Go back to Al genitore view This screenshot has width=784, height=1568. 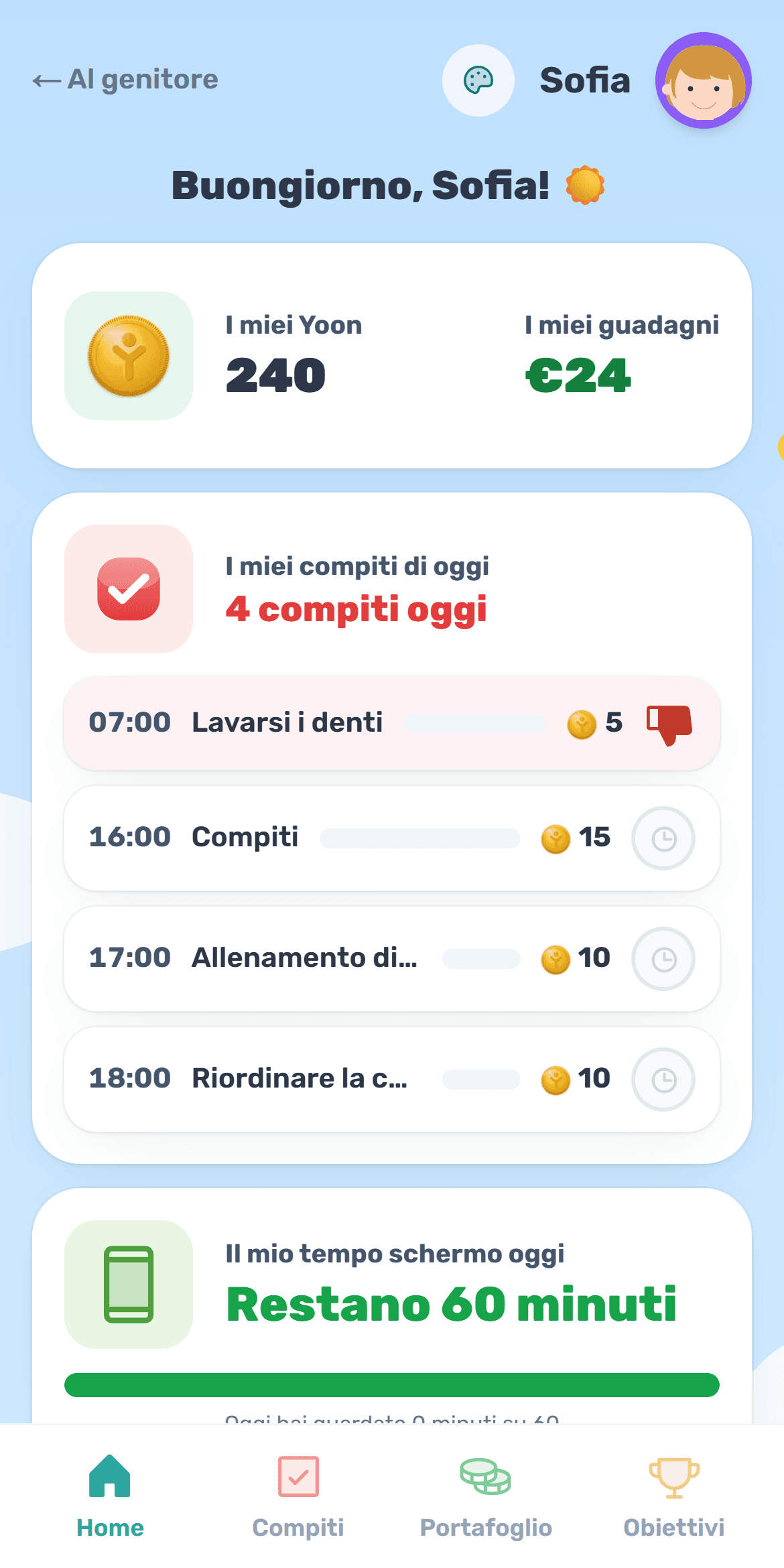[125, 80]
